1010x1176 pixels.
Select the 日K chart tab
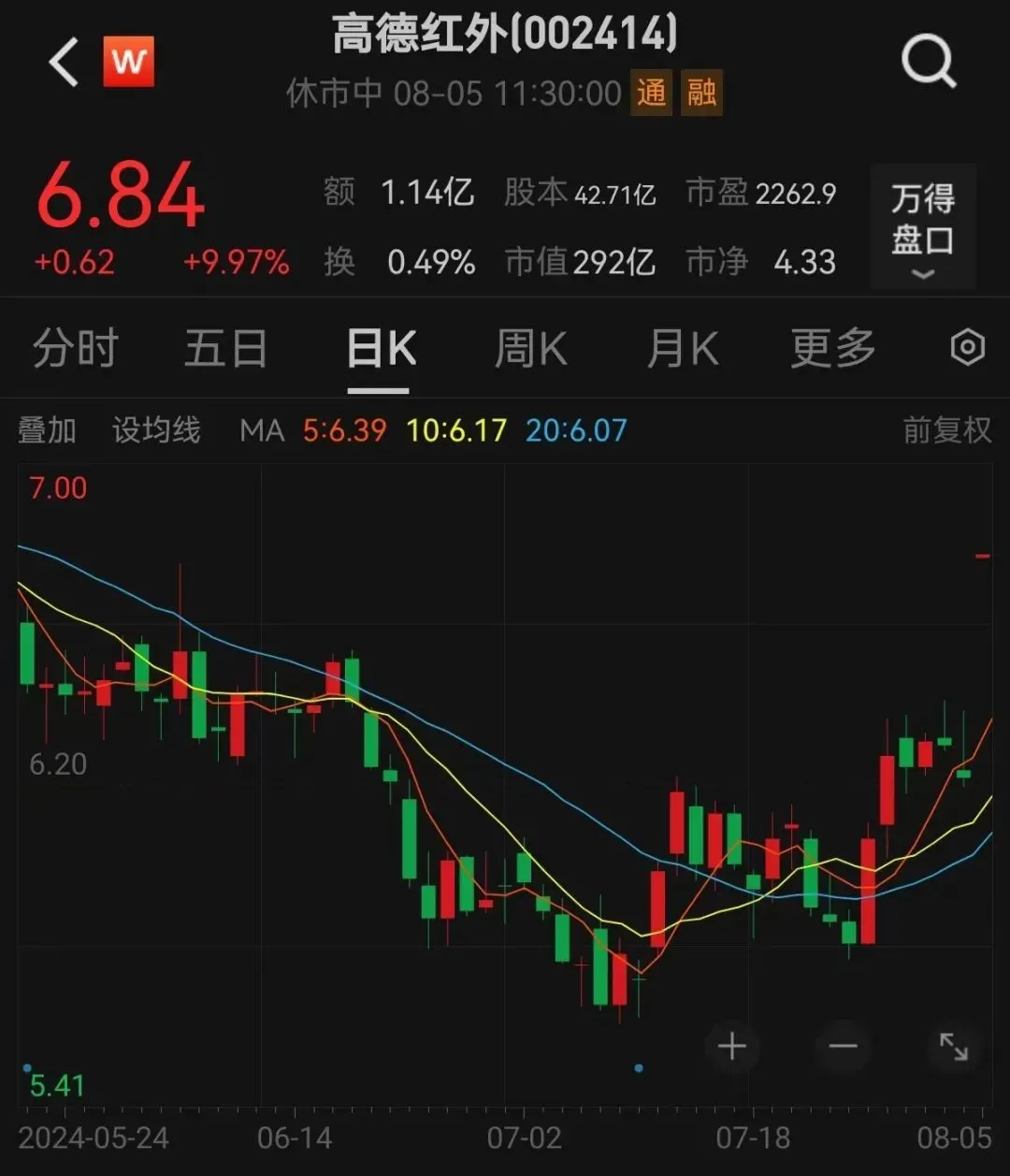380,350
